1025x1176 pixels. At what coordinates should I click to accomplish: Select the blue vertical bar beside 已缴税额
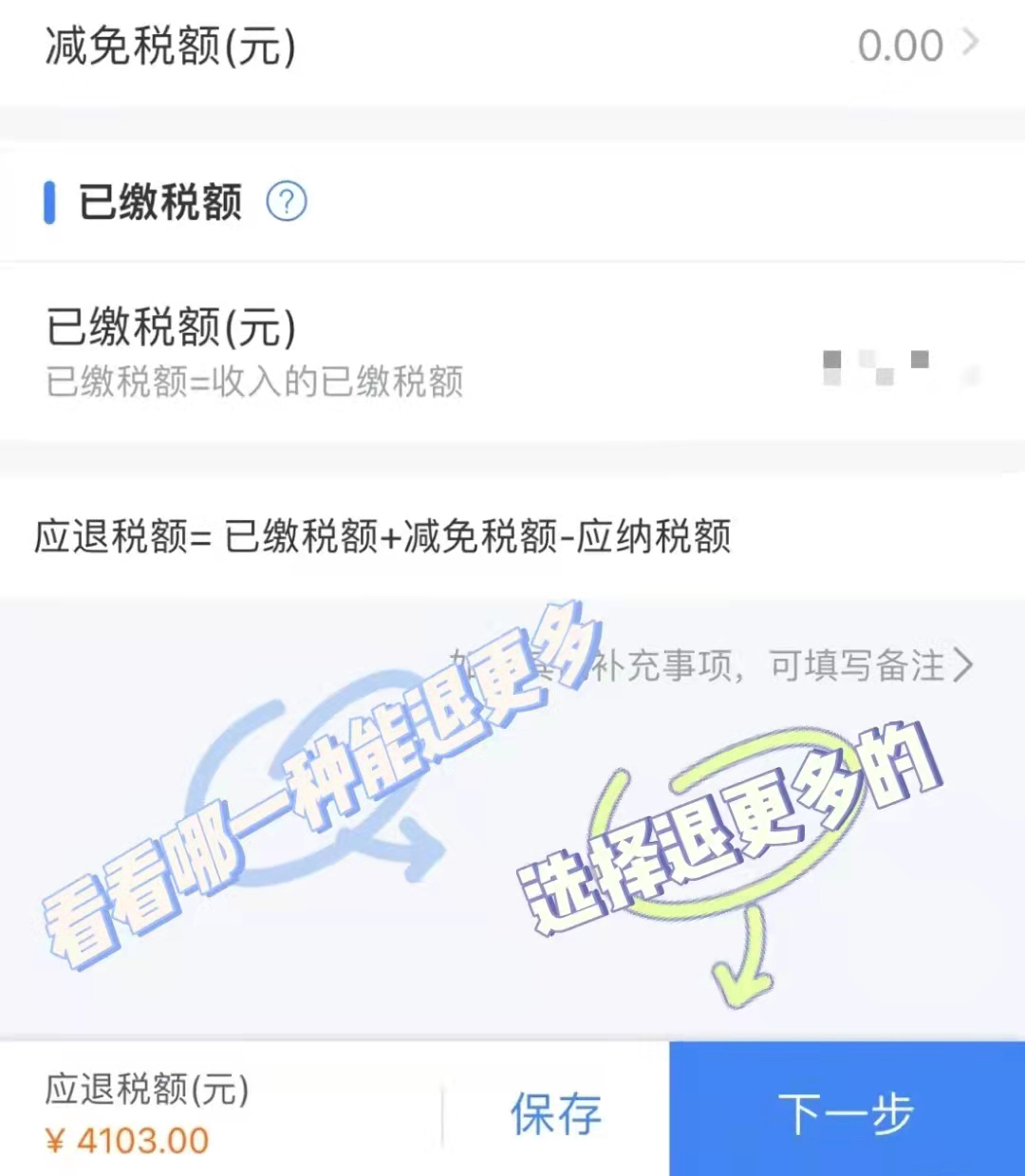point(49,200)
